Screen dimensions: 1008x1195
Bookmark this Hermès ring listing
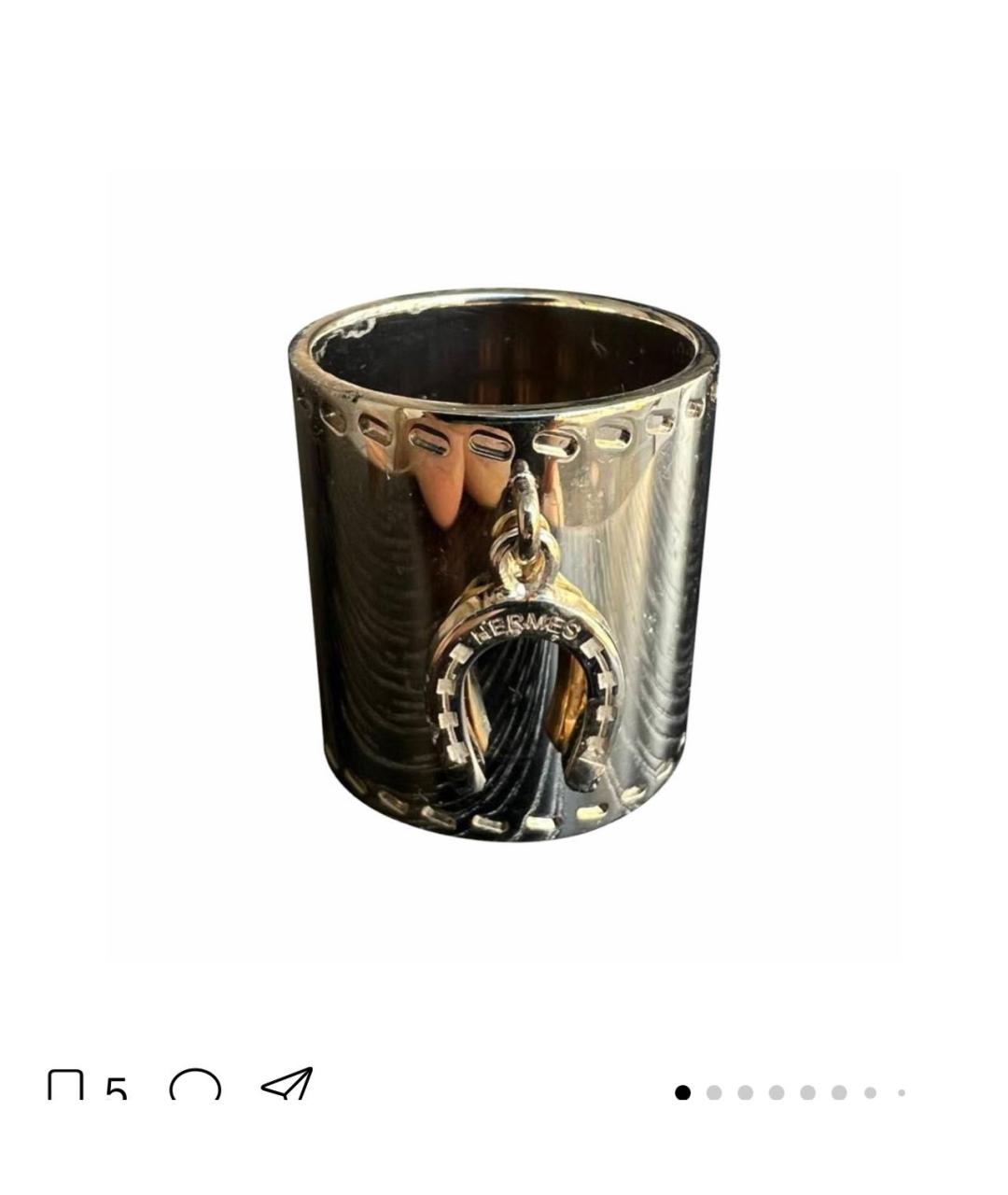coord(65,1087)
